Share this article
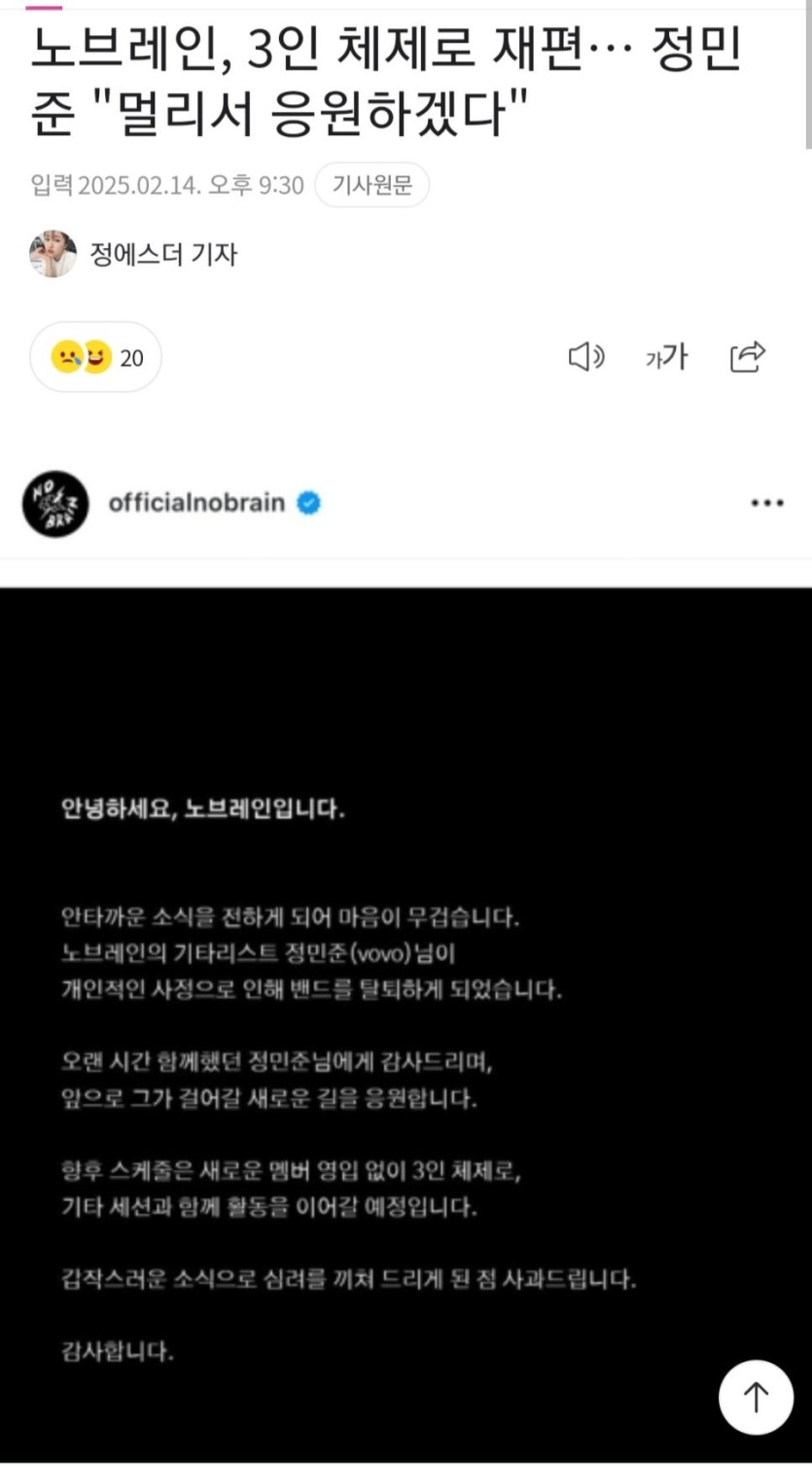Viewport: 812px width, 1468px height. click(748, 357)
